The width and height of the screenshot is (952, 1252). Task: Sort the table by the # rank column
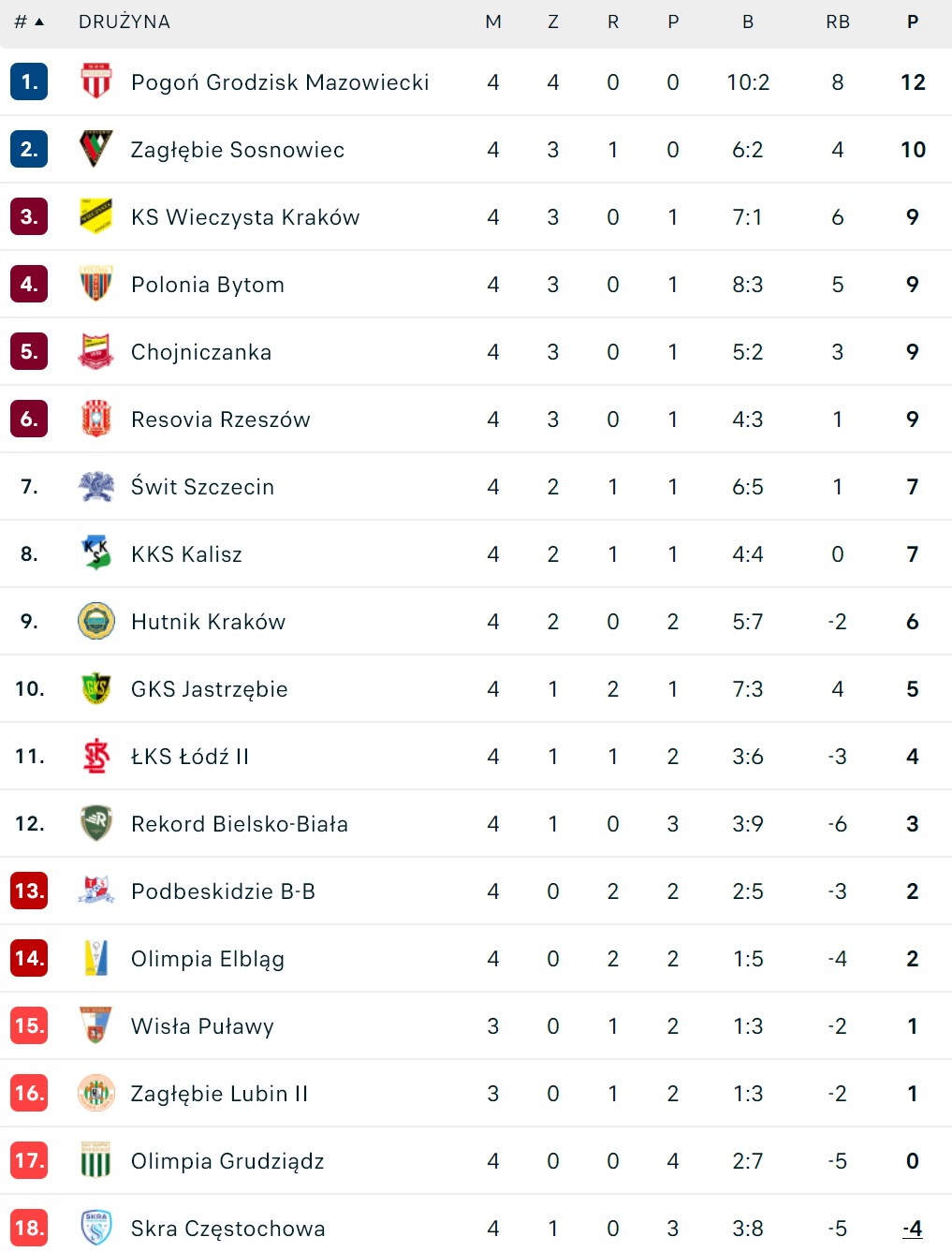pyautogui.click(x=29, y=22)
